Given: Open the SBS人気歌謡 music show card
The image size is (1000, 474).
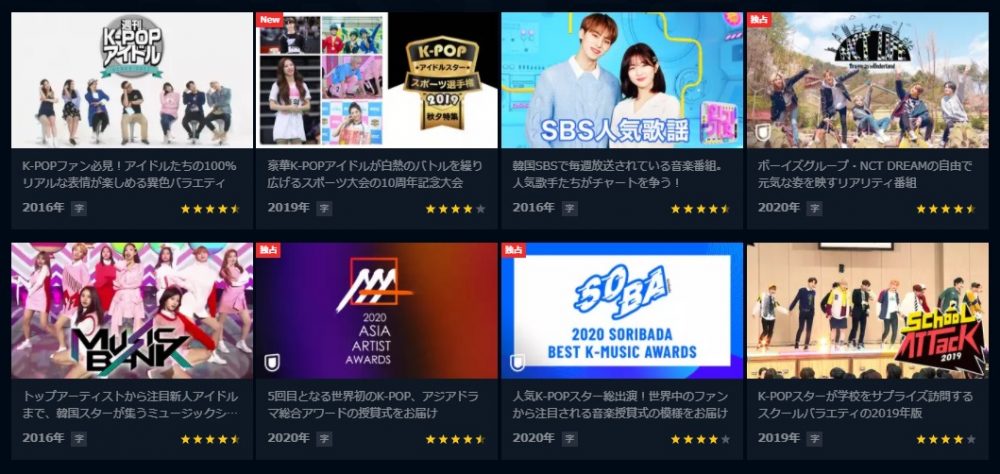Looking at the screenshot, I should (x=622, y=82).
